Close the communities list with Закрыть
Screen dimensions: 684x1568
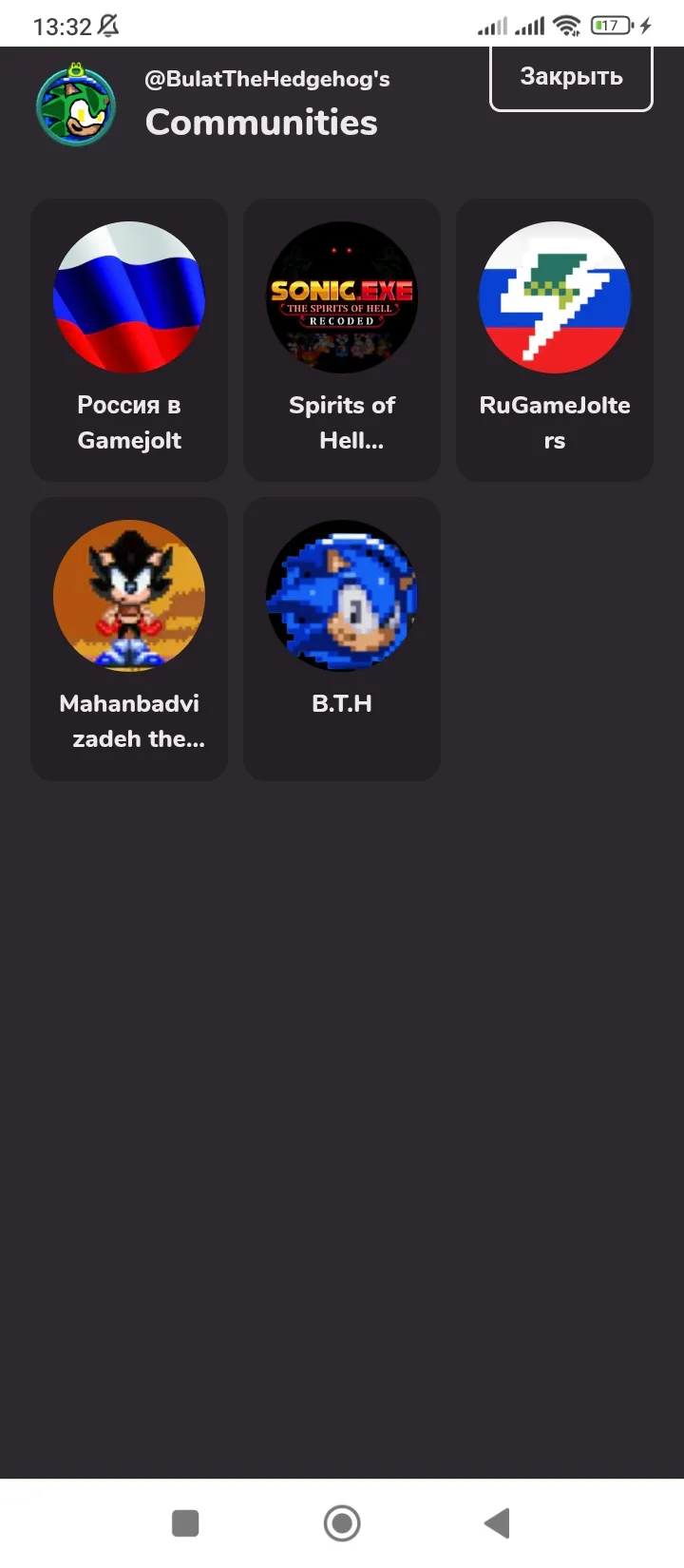click(x=571, y=78)
